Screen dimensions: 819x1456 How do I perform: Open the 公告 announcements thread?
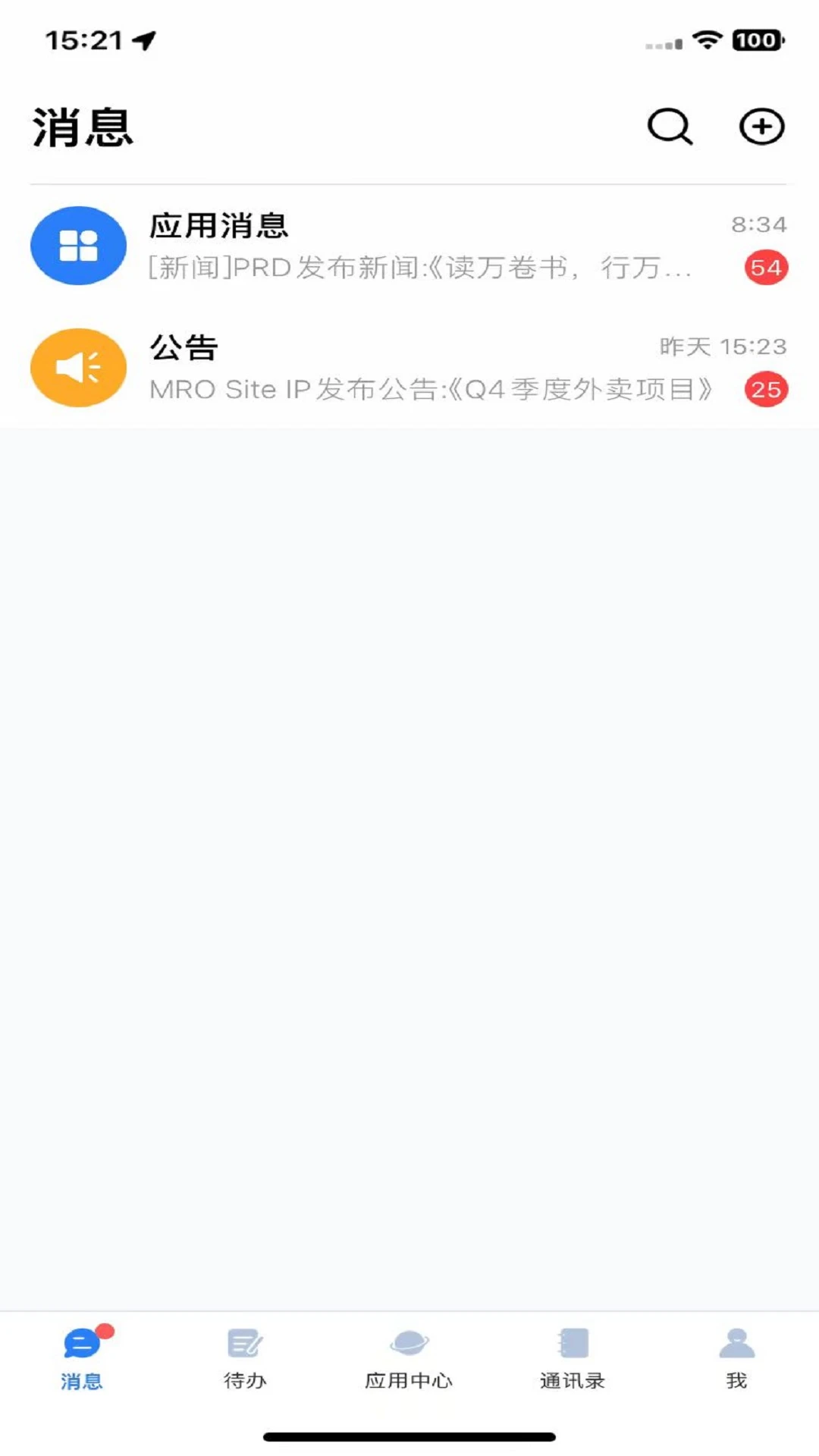pyautogui.click(x=409, y=368)
